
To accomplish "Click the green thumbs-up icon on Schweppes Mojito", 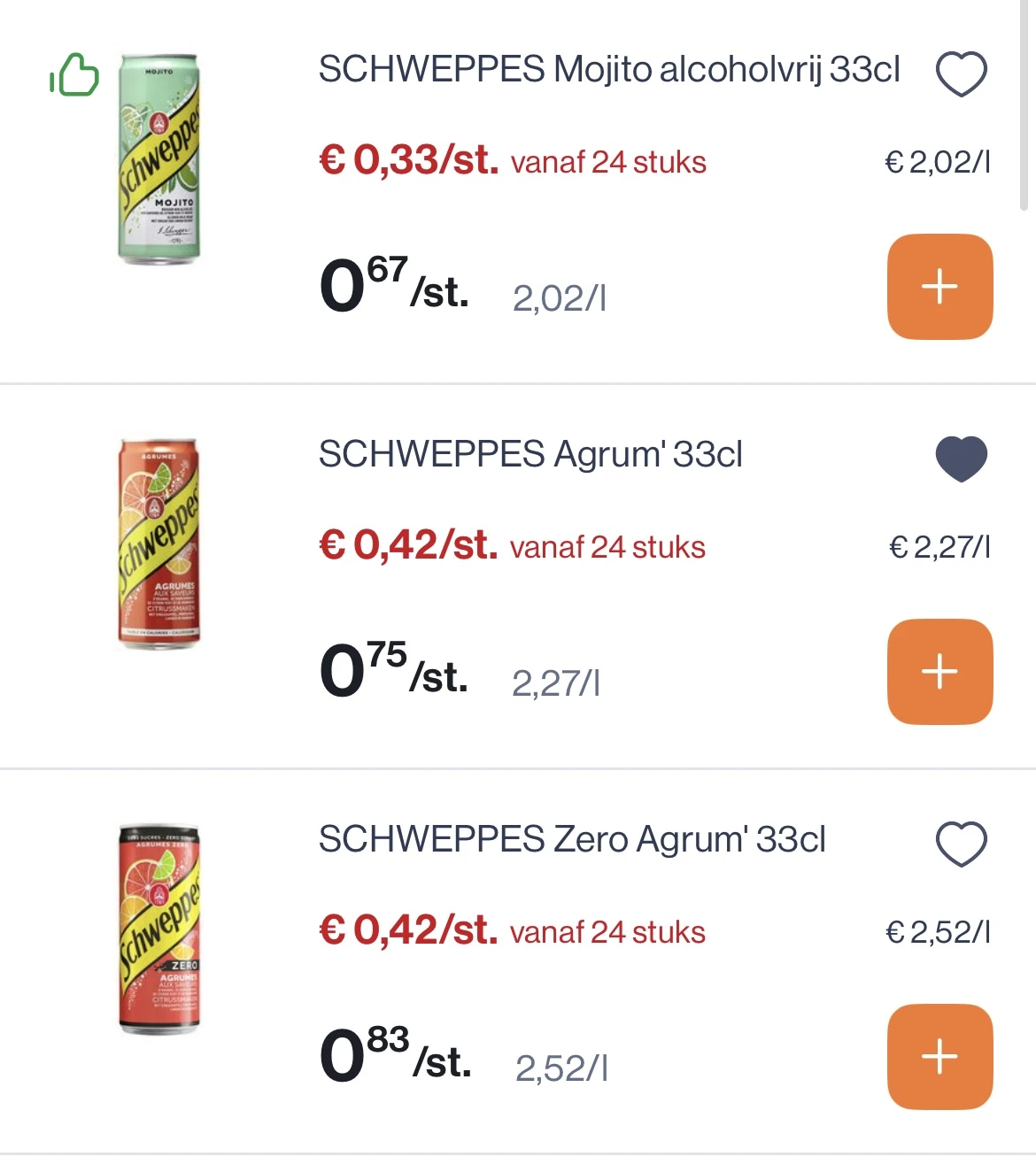I will tap(73, 76).
